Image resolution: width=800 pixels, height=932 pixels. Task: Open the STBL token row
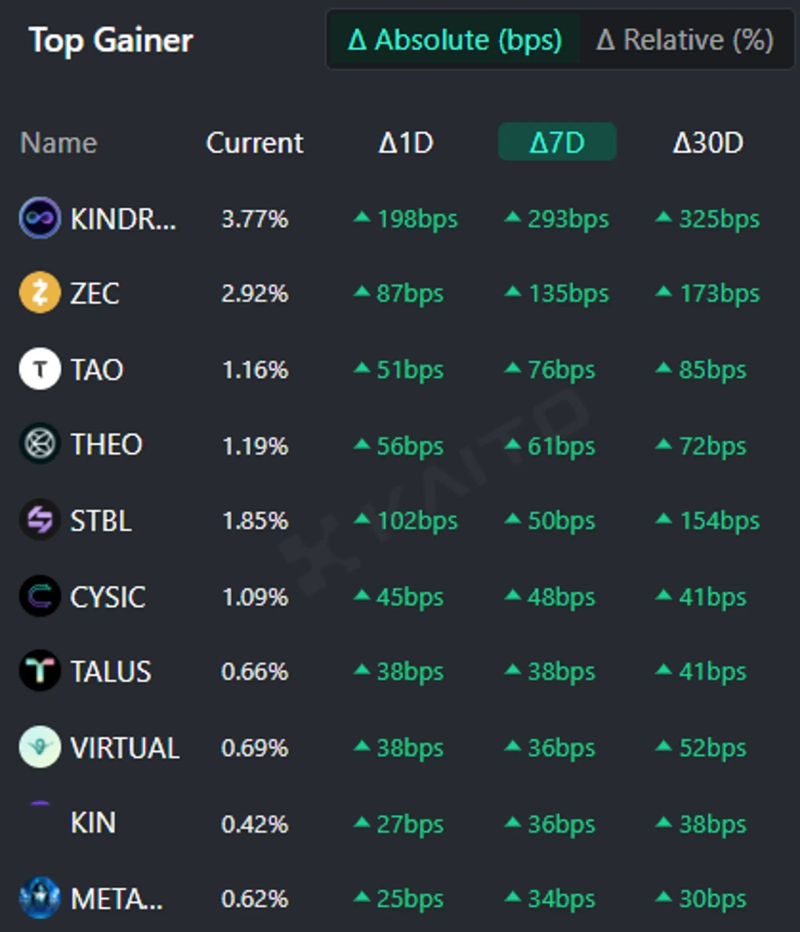pos(101,521)
